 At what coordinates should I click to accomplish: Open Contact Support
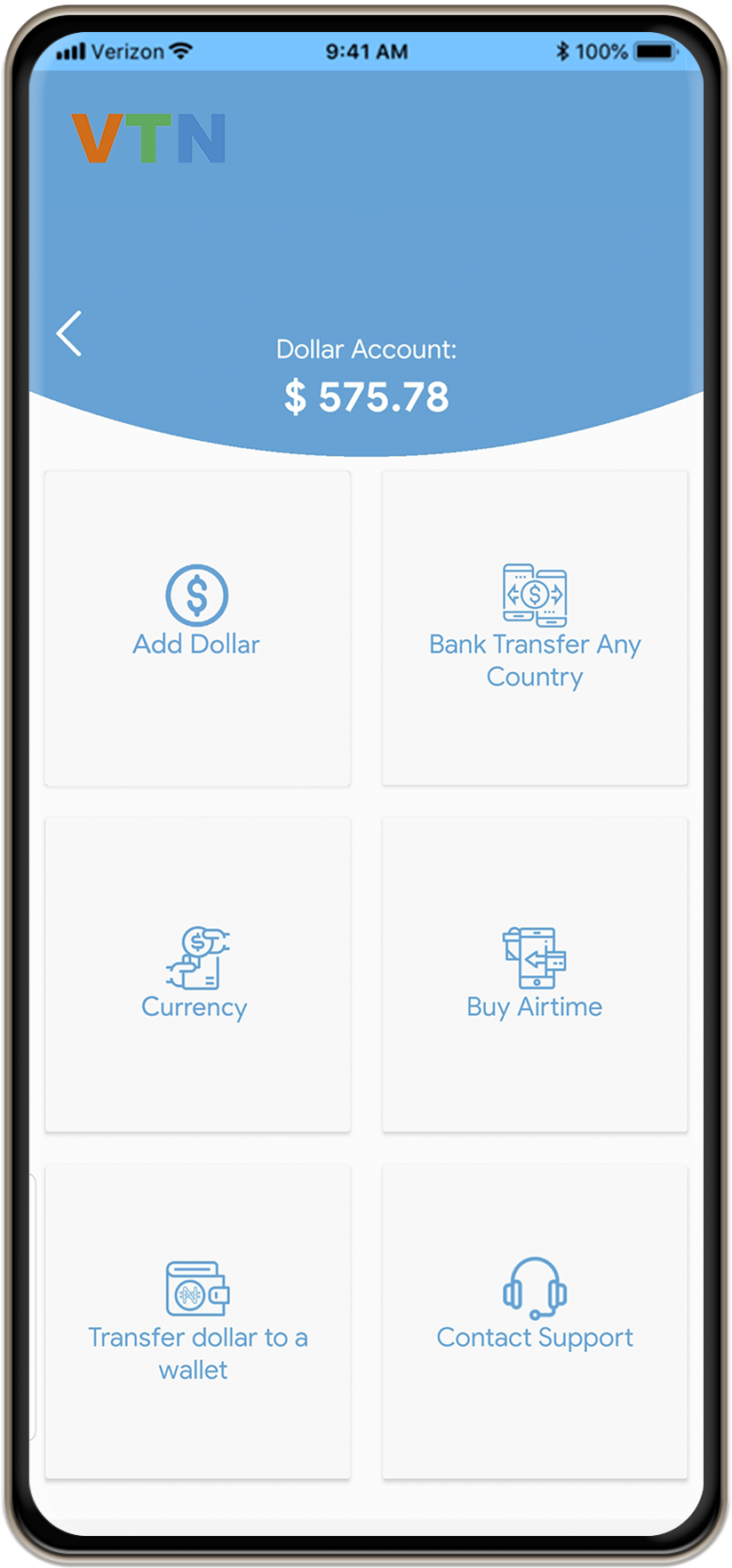pos(535,1321)
